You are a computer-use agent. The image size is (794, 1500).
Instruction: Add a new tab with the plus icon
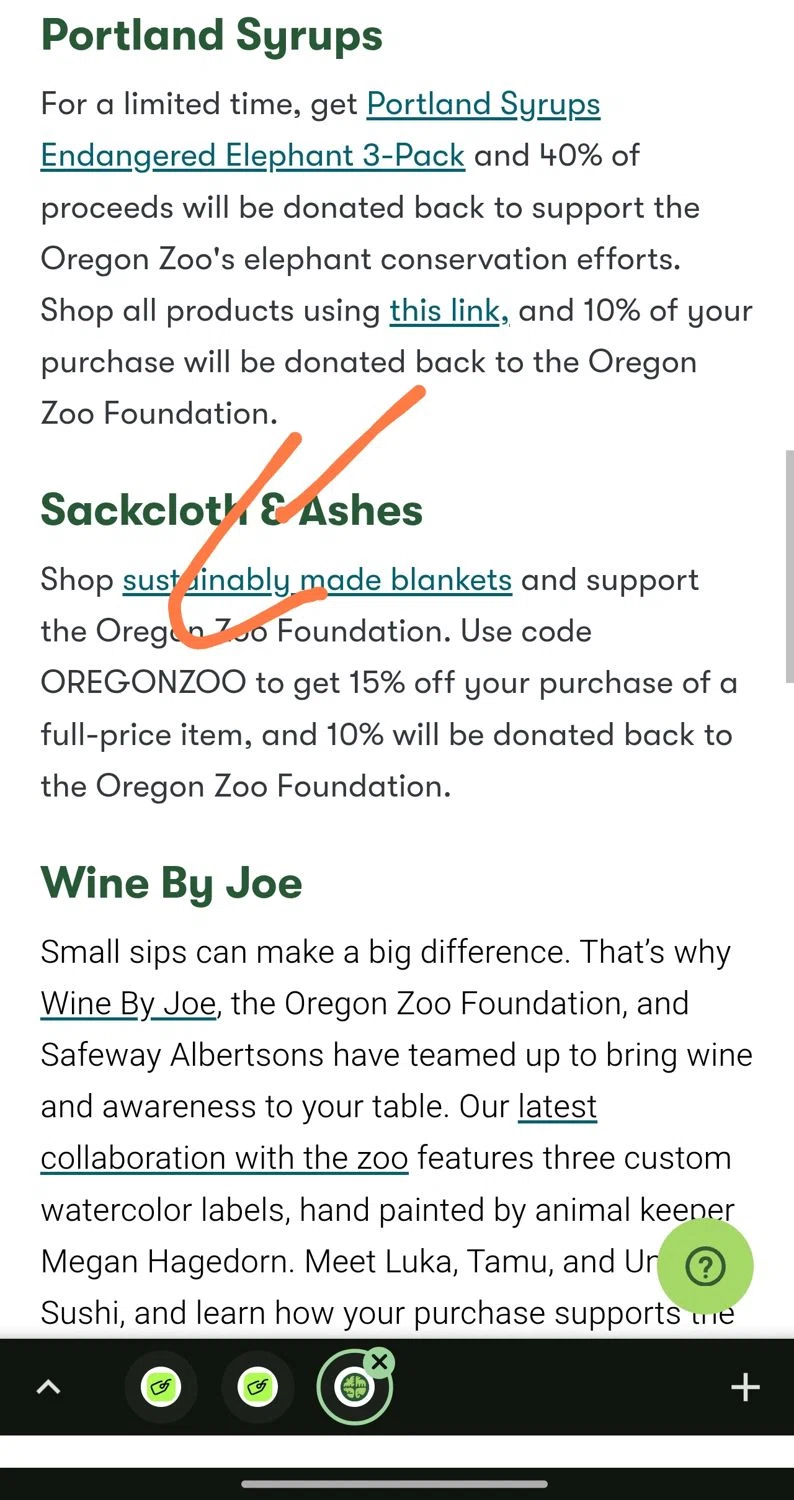pos(745,1387)
